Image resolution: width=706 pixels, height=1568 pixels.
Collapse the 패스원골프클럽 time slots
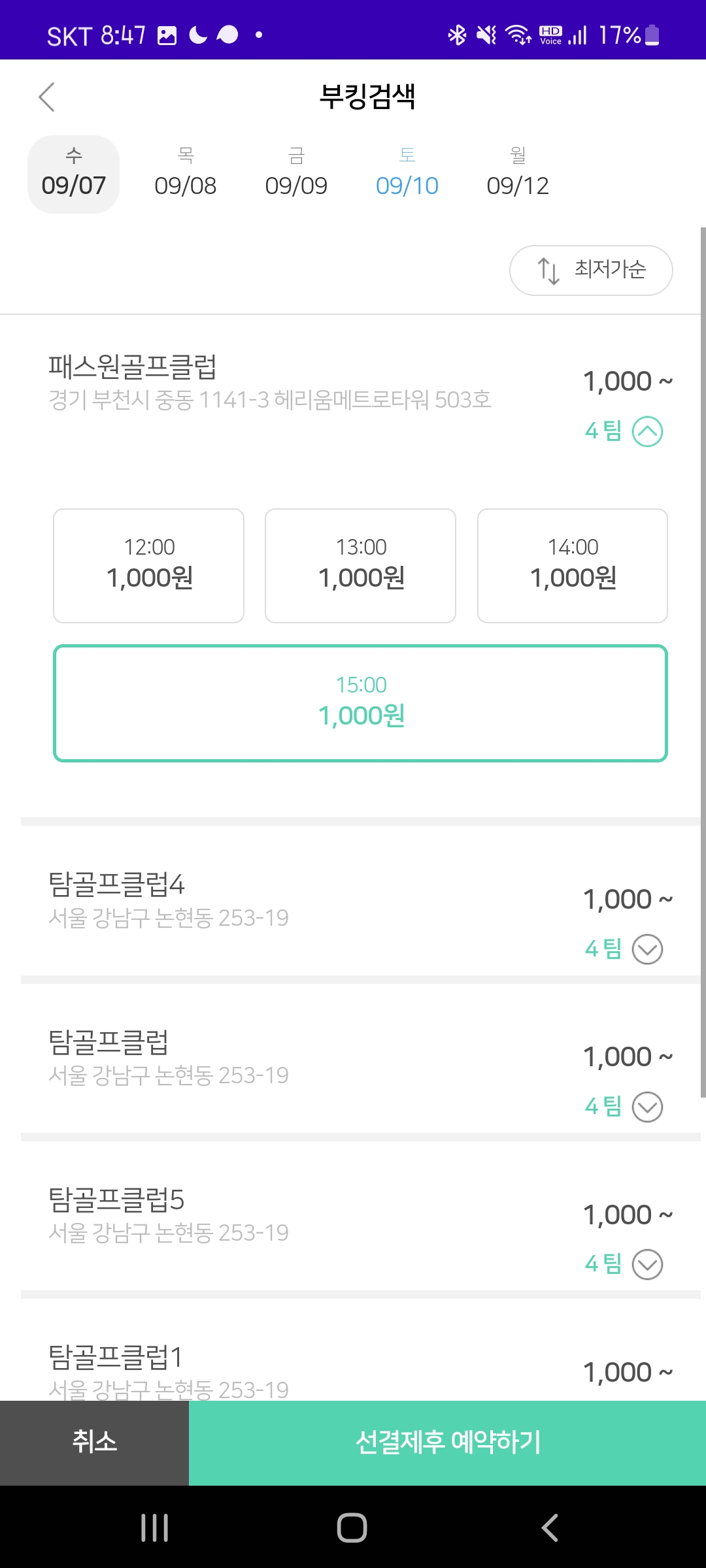[x=647, y=432]
